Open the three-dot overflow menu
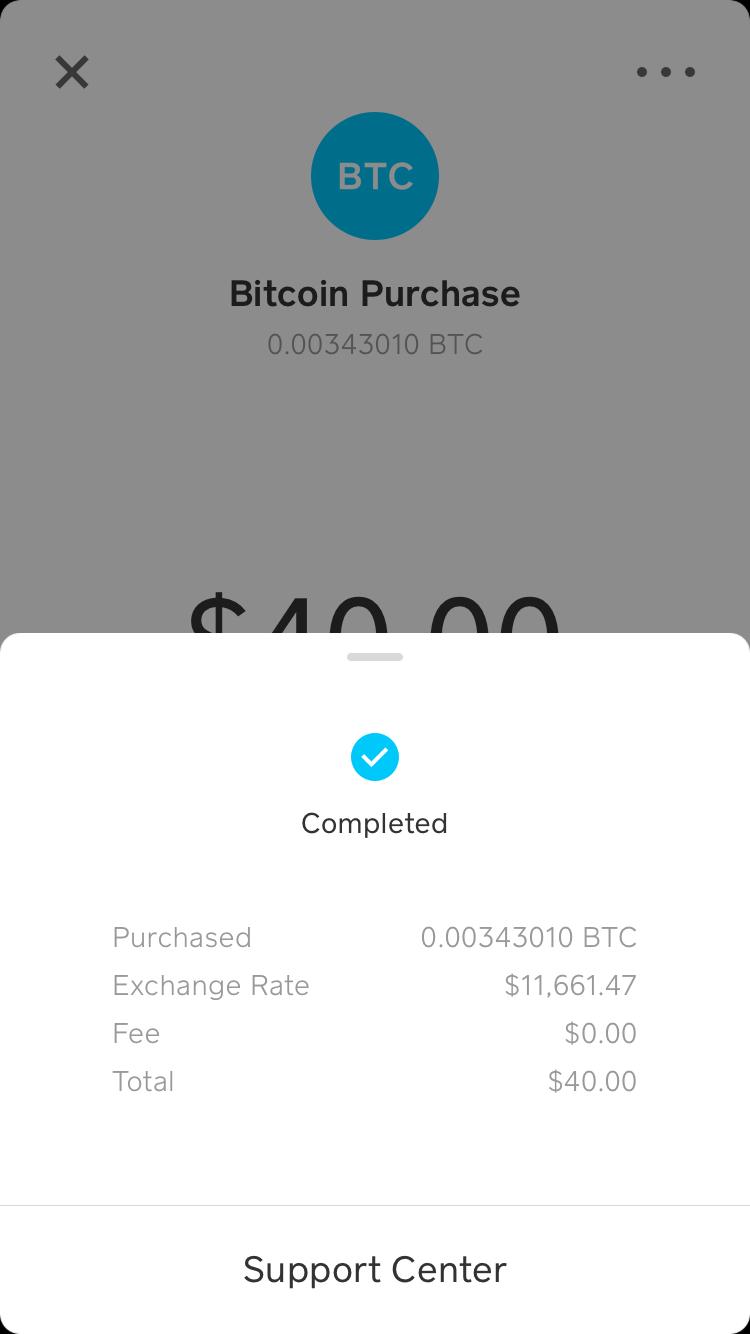 [x=665, y=72]
